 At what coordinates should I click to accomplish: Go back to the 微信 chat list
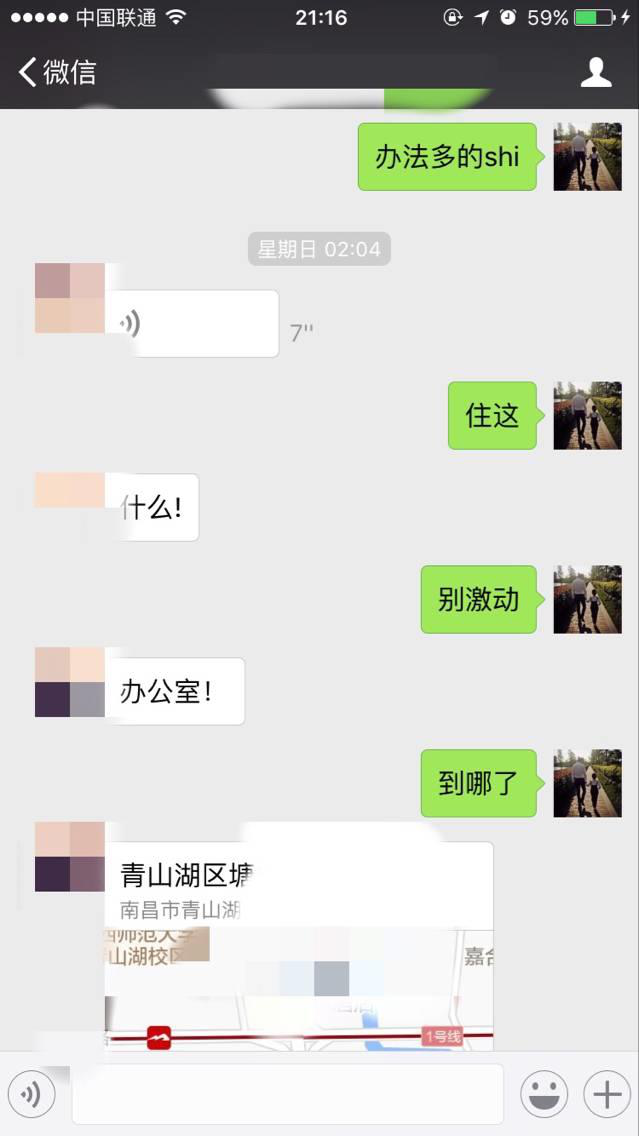point(57,72)
